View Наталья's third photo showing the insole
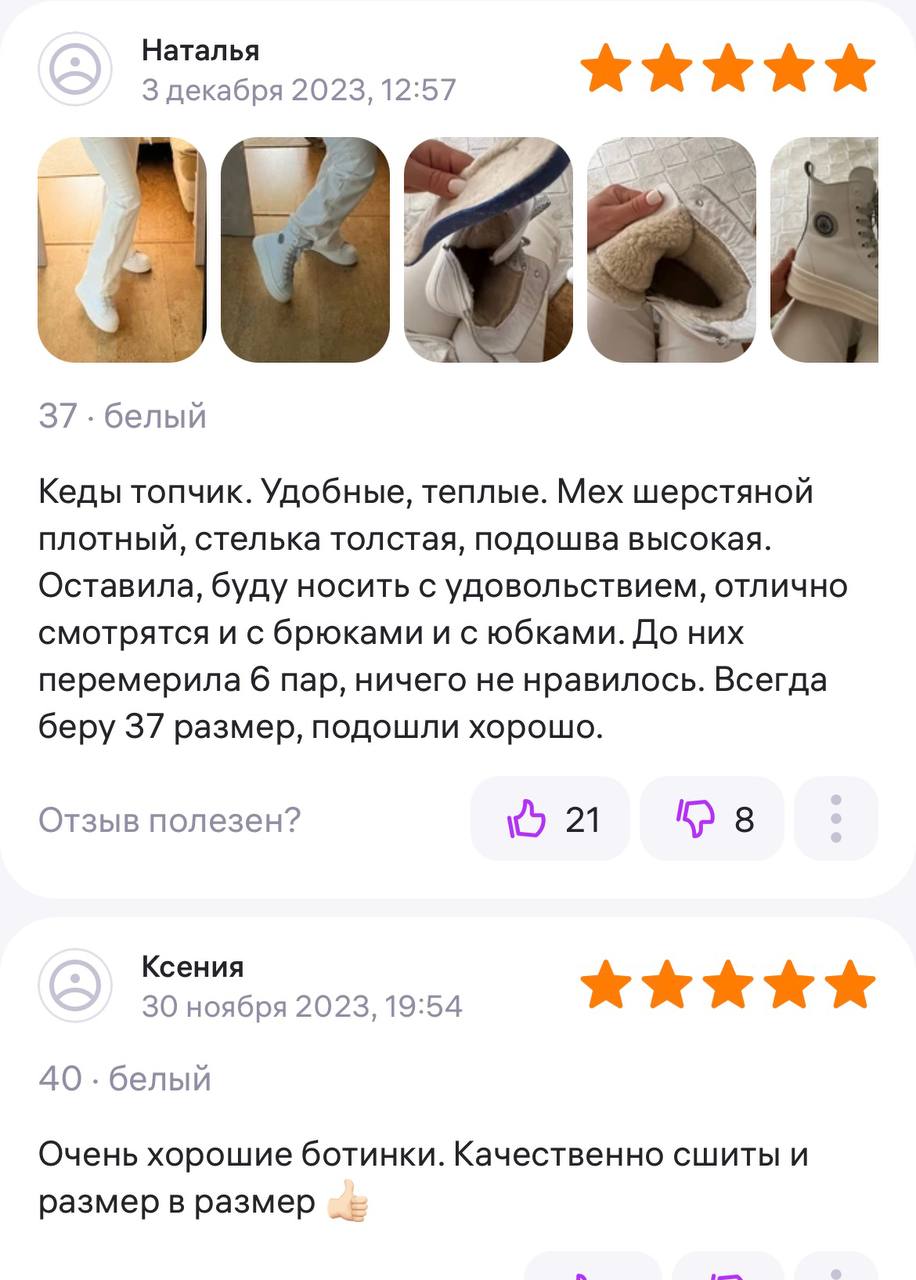Screen dimensions: 916x1280 point(488,250)
